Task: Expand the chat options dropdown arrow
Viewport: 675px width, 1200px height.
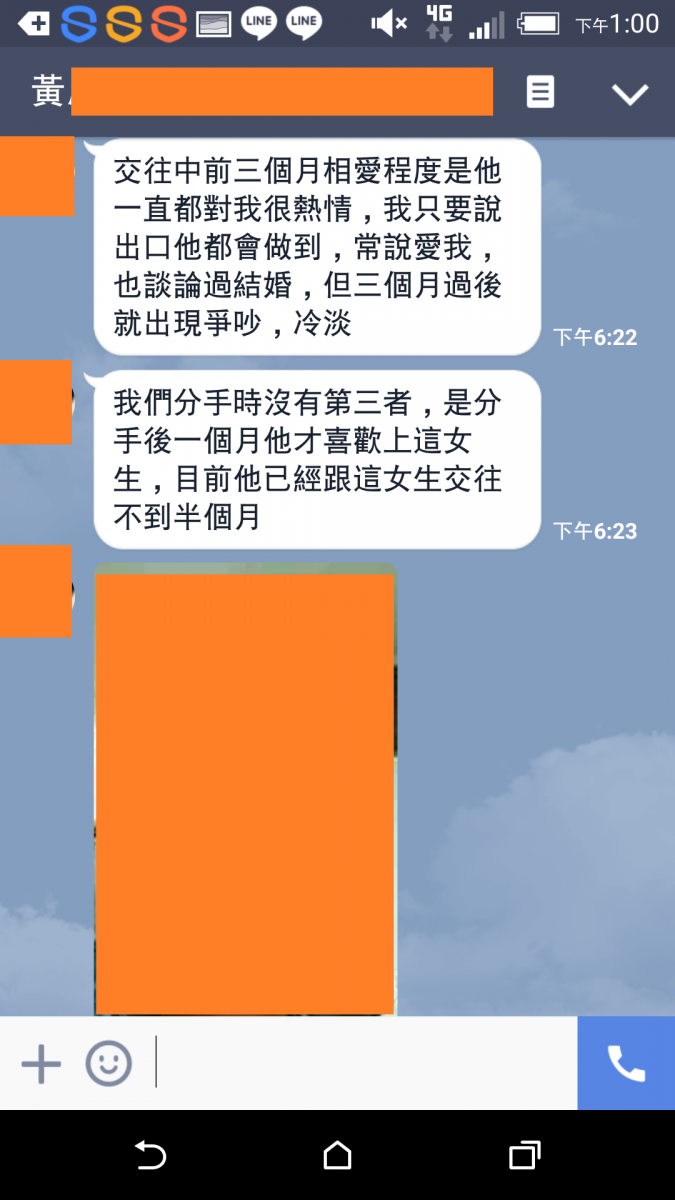Action: click(630, 94)
